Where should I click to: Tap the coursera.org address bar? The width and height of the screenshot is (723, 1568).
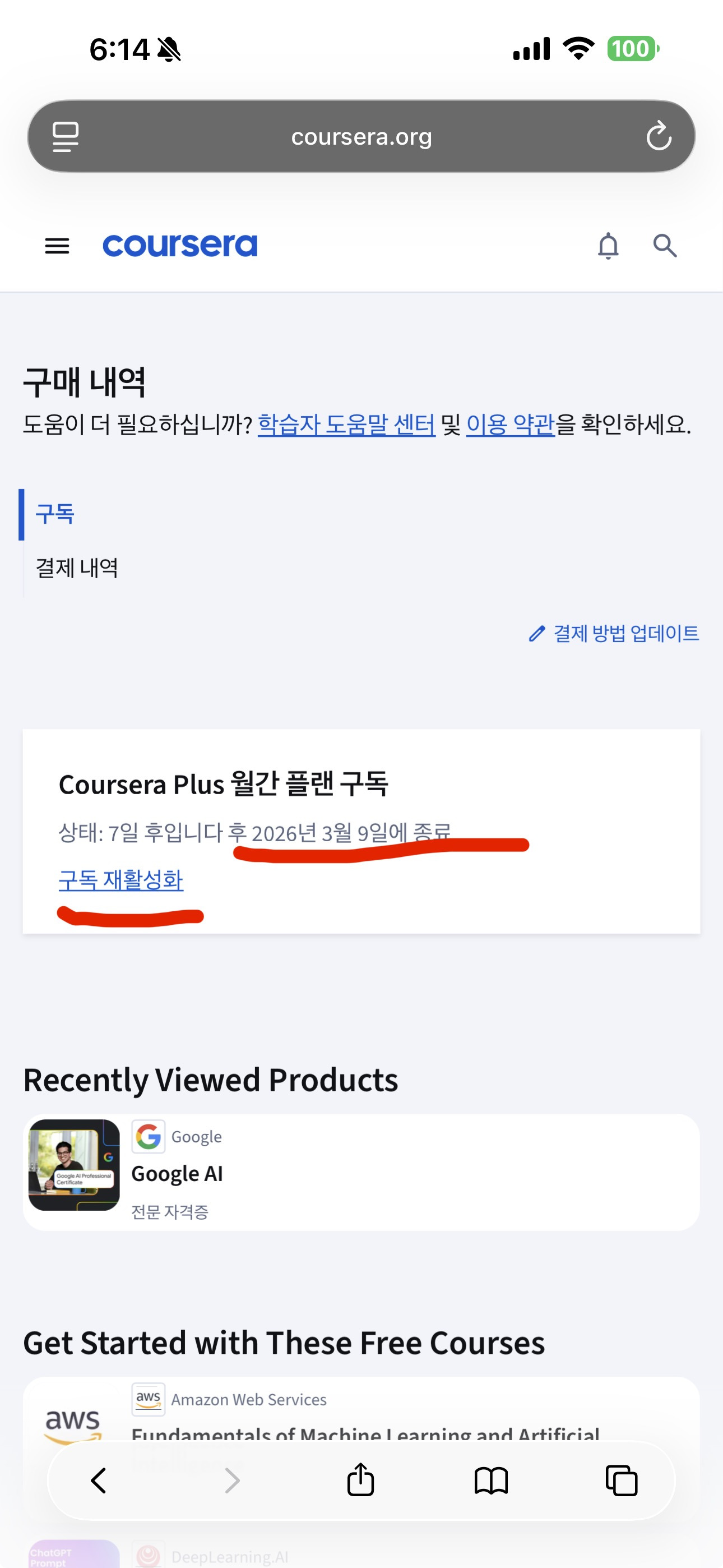click(x=361, y=137)
